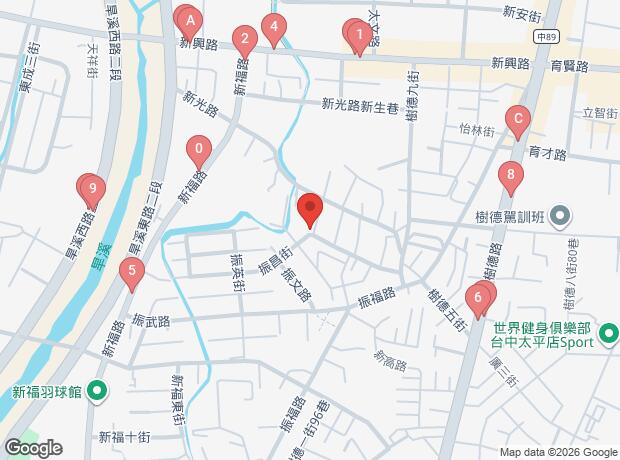The height and width of the screenshot is (460, 620).
Task: Tap map marker labeled A
Action: [x=189, y=20]
